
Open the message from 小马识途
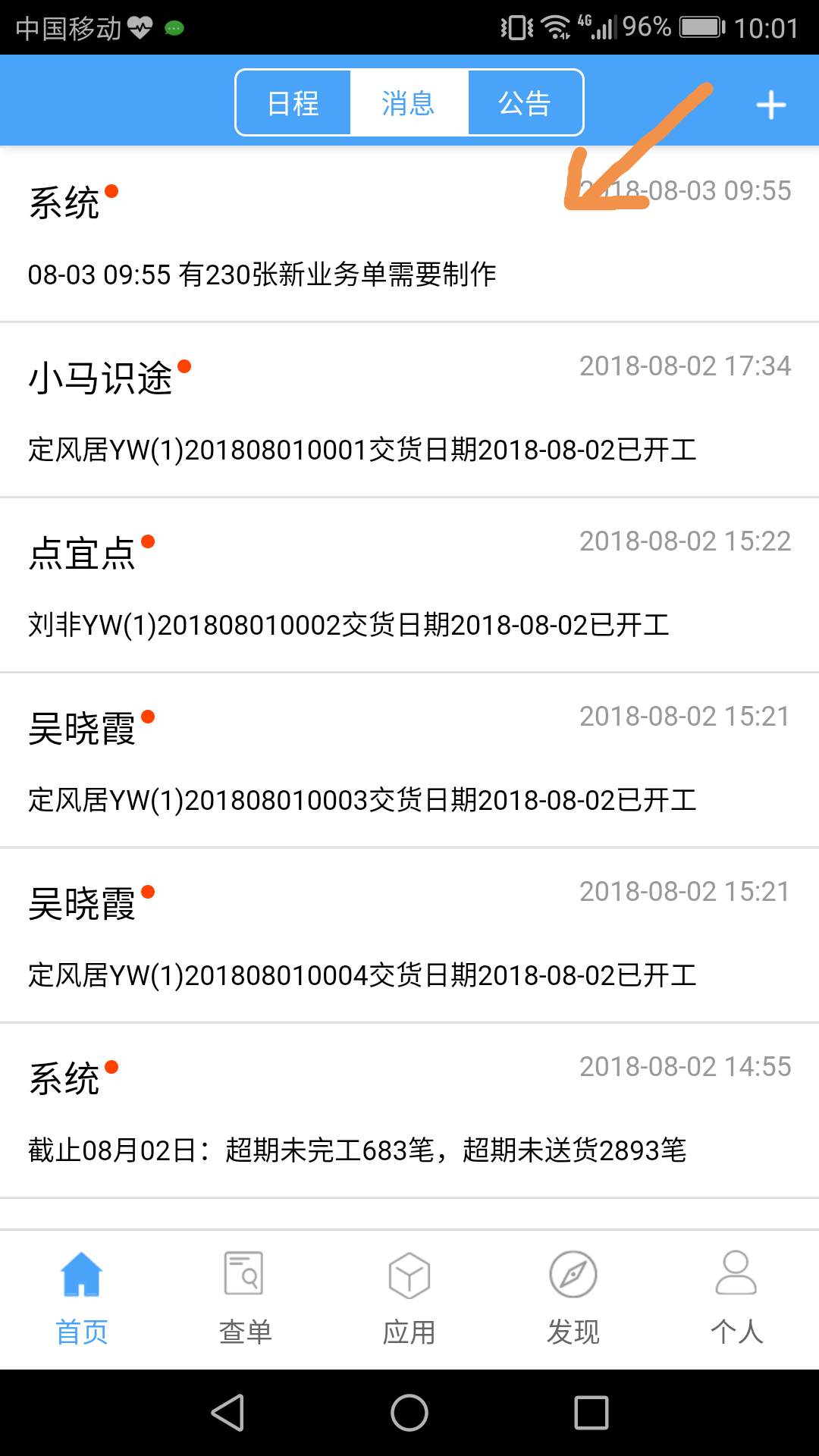pos(409,410)
